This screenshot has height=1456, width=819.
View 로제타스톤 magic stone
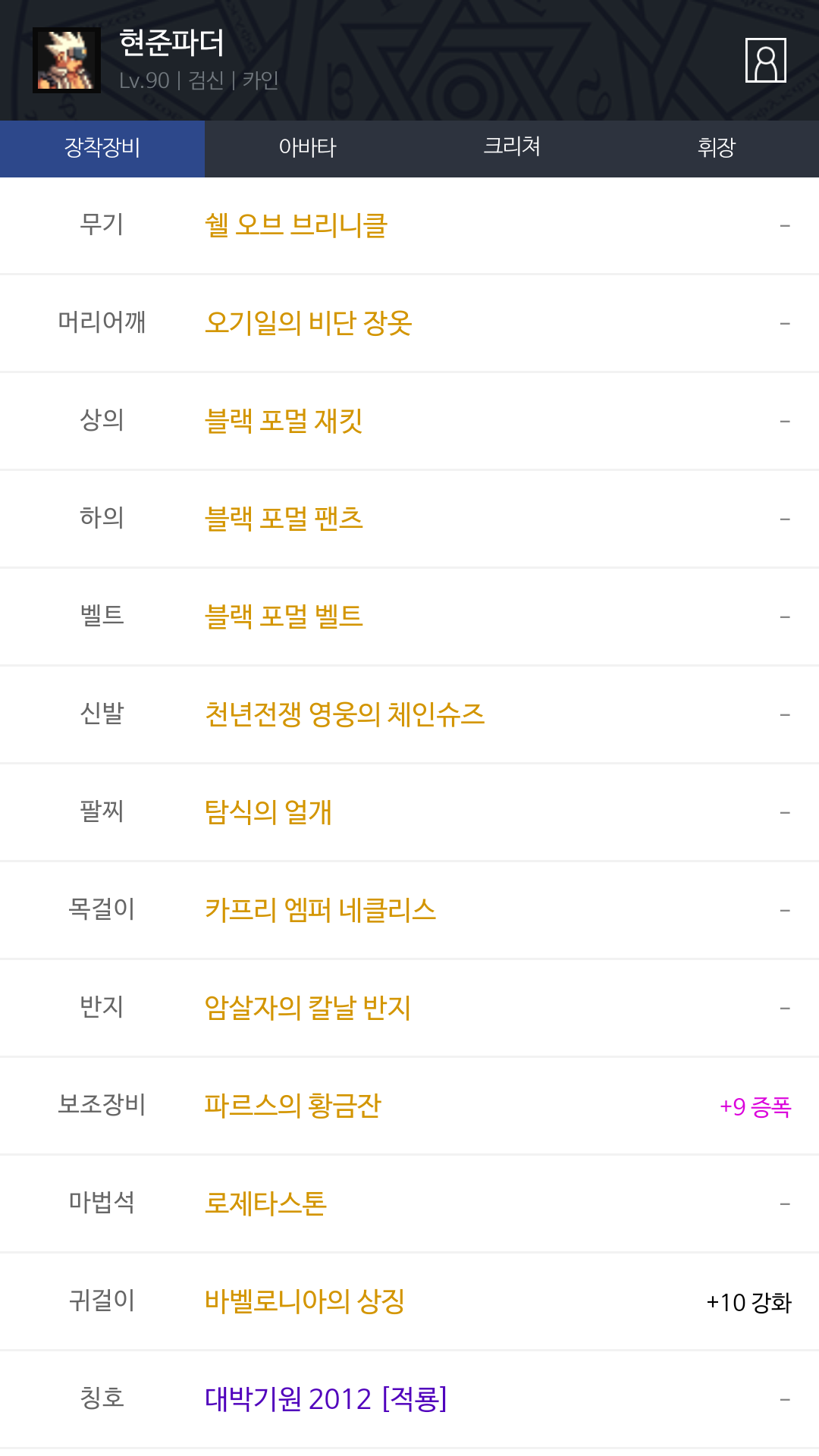point(265,1203)
